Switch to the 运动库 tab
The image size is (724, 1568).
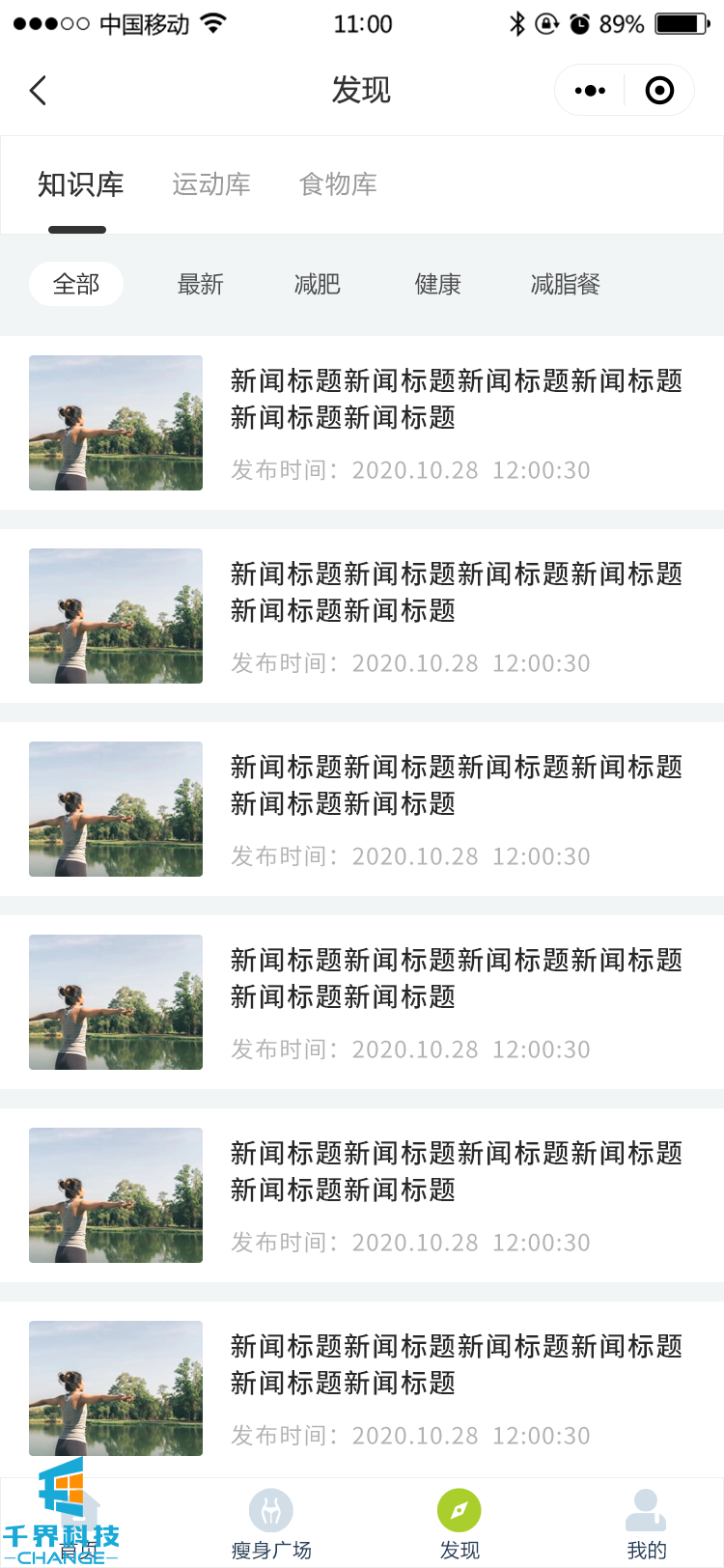tap(211, 184)
